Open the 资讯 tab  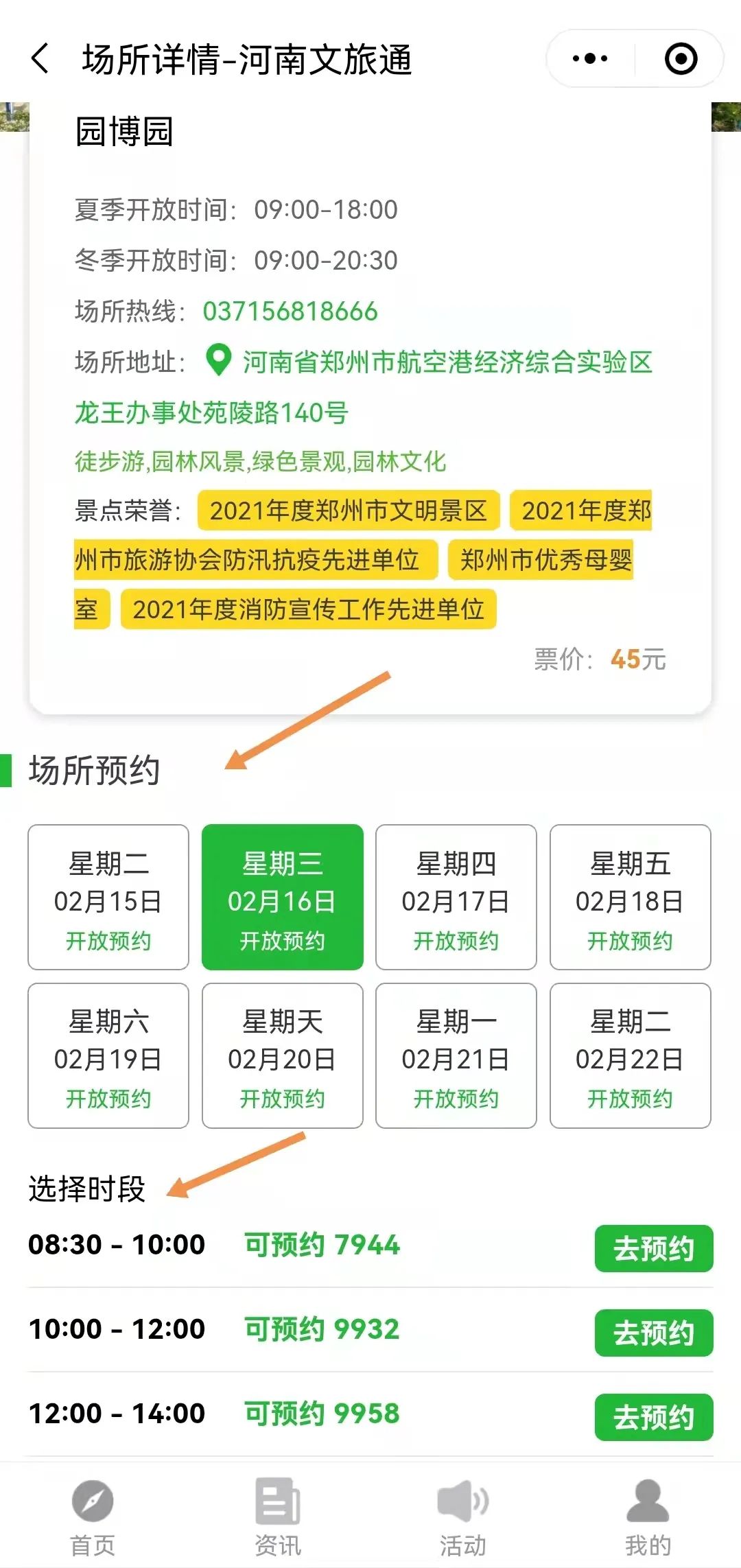coord(278,1517)
